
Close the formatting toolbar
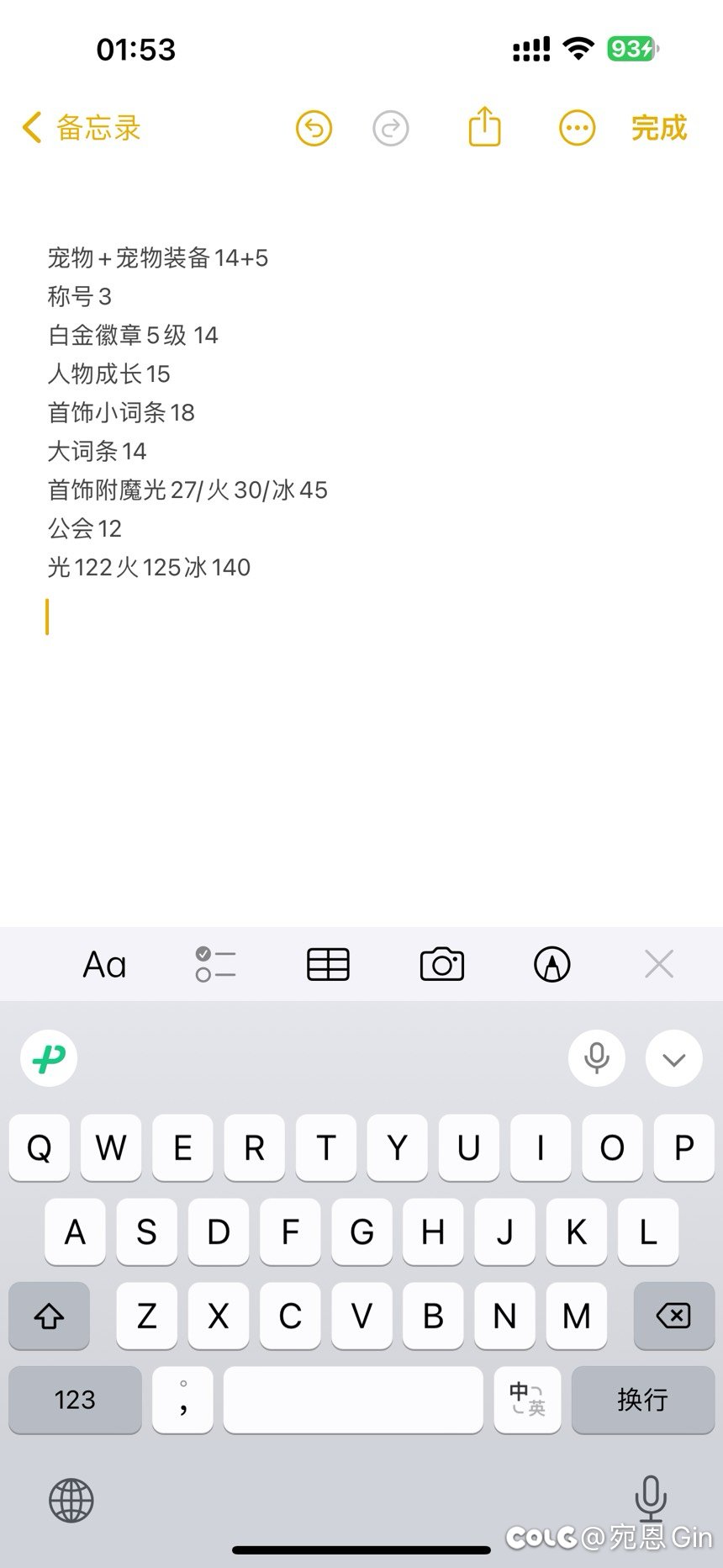coord(659,964)
